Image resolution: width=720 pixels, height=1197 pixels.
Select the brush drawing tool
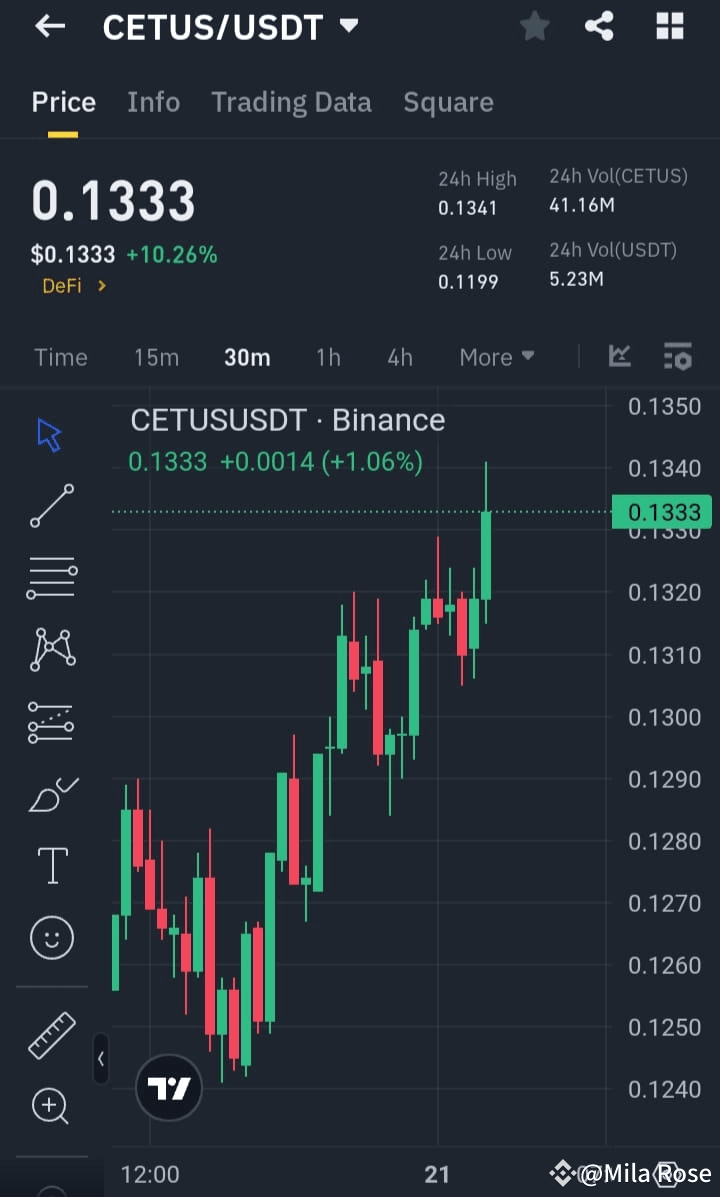click(x=51, y=793)
